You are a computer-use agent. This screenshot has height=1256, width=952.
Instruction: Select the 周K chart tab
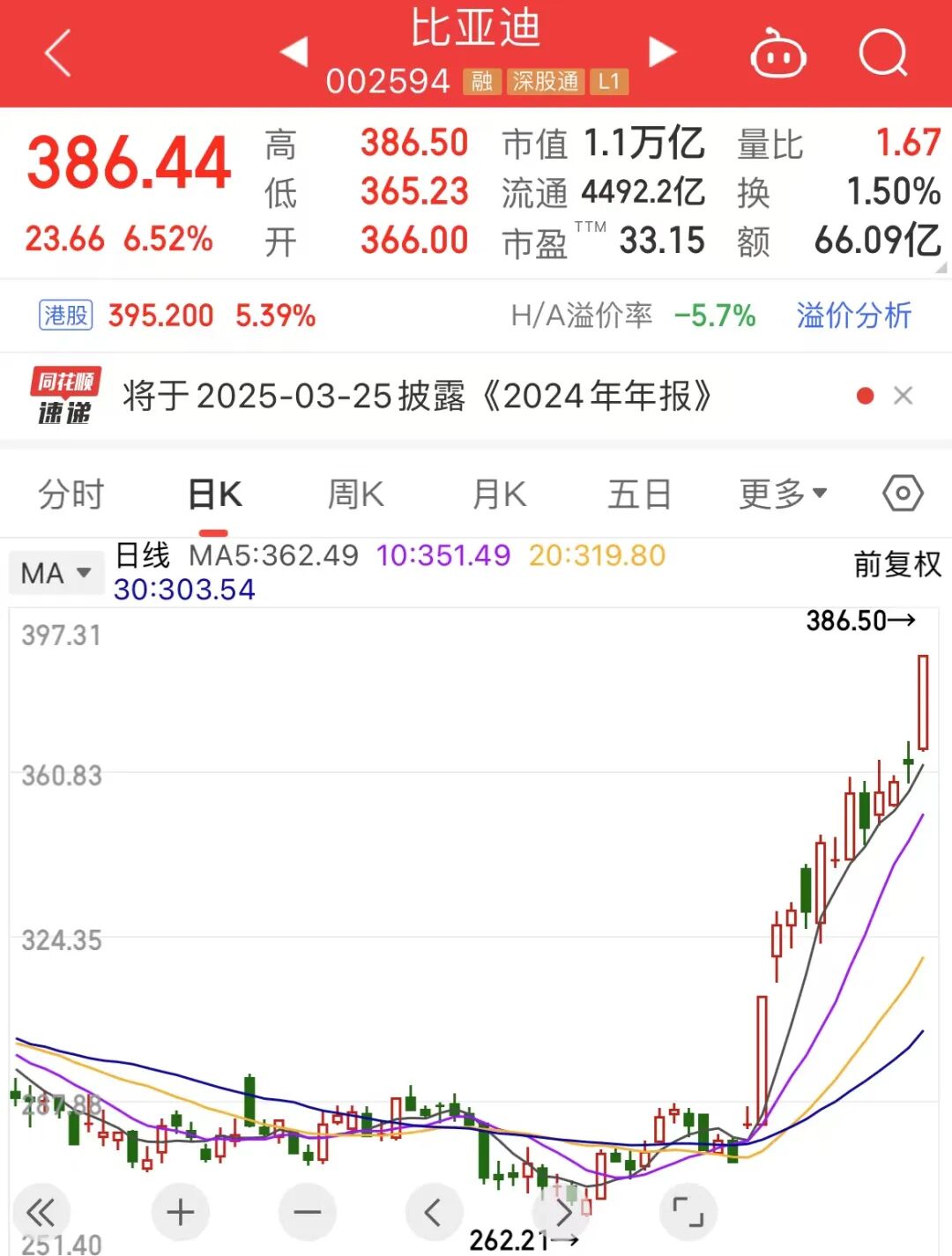(355, 494)
